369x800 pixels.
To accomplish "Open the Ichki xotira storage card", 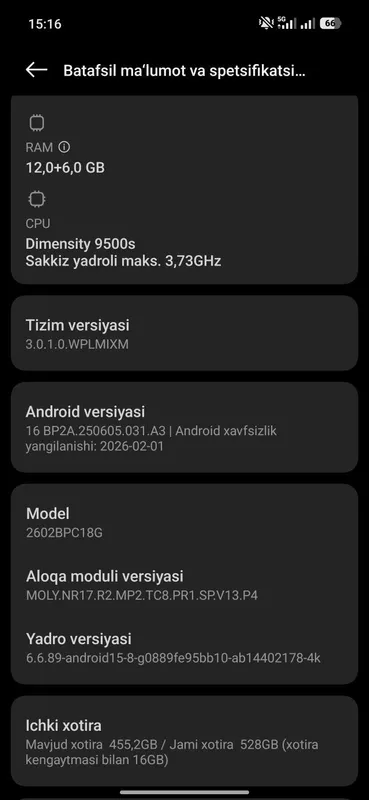I will (184, 741).
